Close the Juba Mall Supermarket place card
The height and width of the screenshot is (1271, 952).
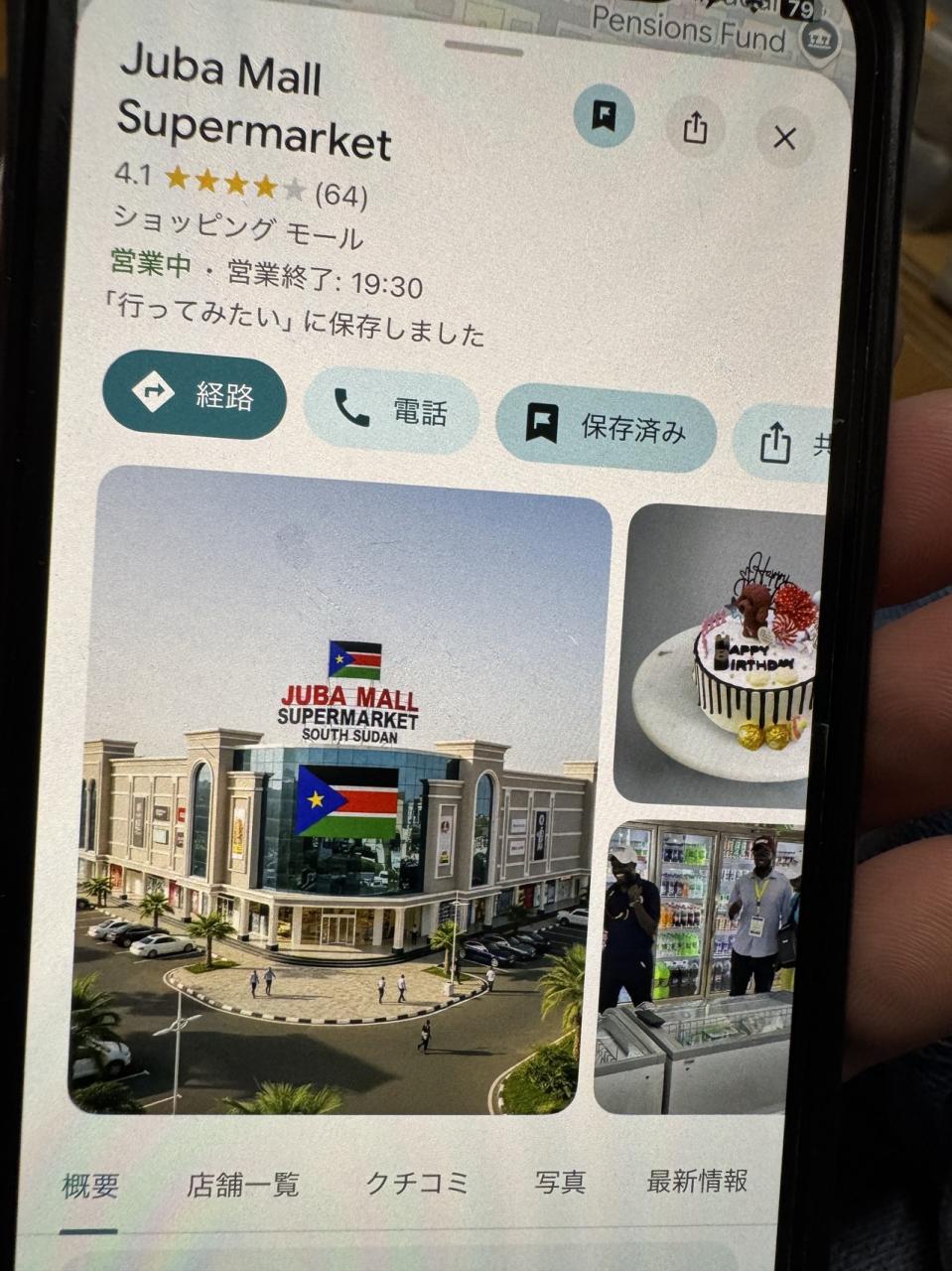(x=784, y=137)
